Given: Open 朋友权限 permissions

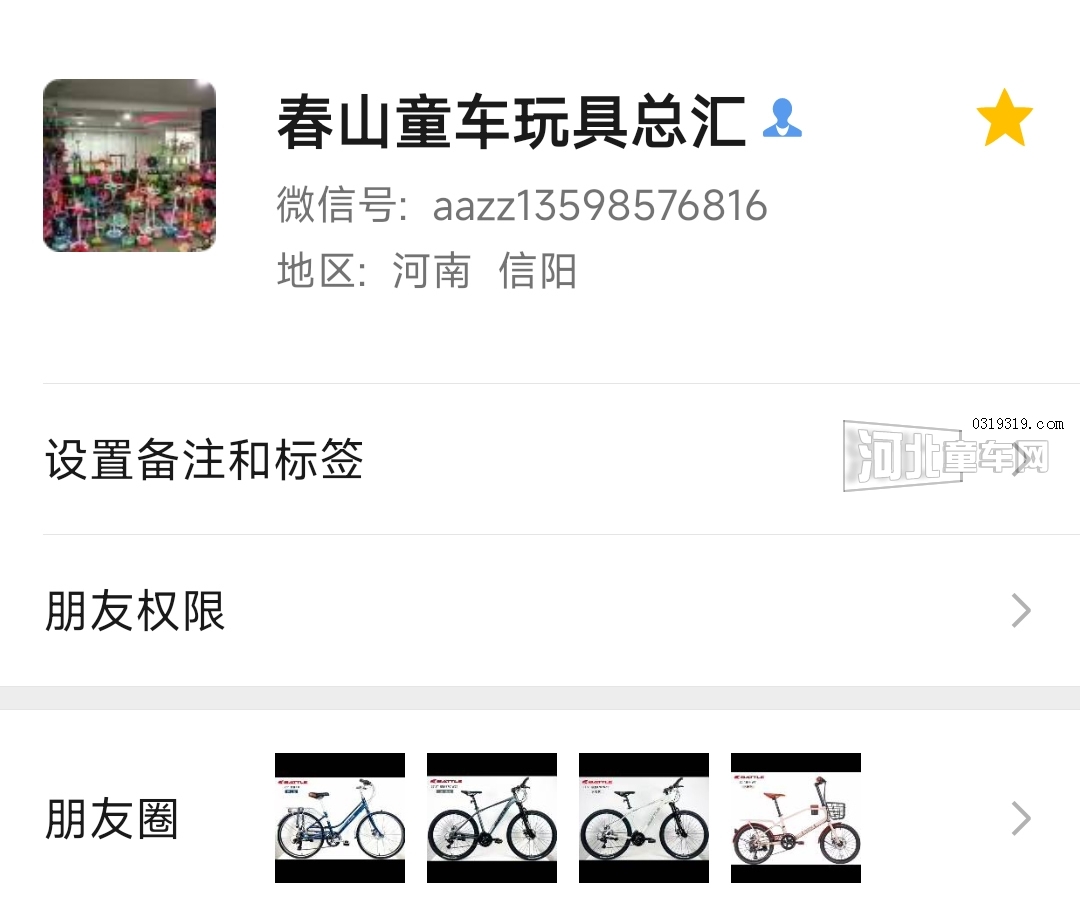Looking at the screenshot, I should [136, 611].
